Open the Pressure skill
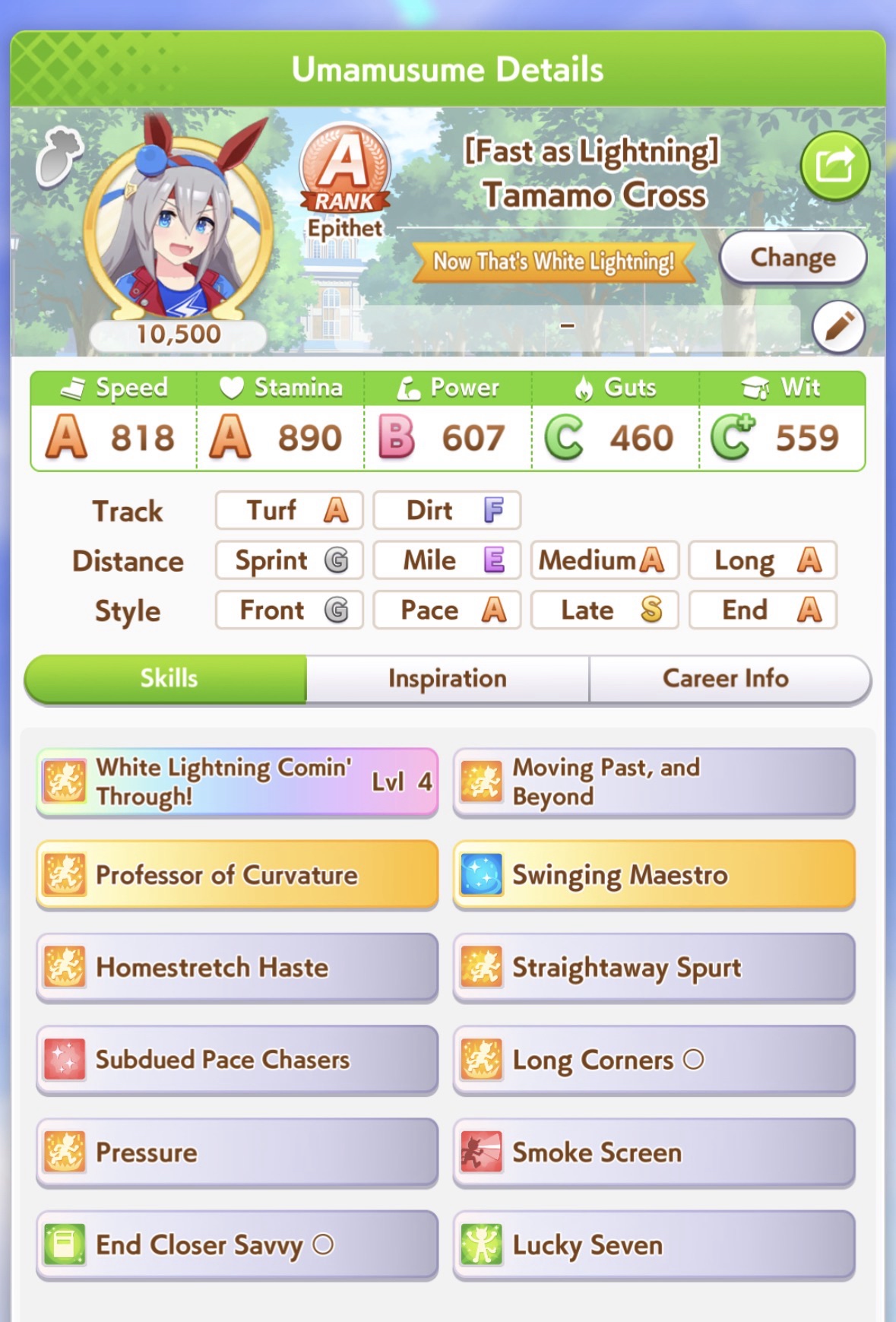 236,1152
